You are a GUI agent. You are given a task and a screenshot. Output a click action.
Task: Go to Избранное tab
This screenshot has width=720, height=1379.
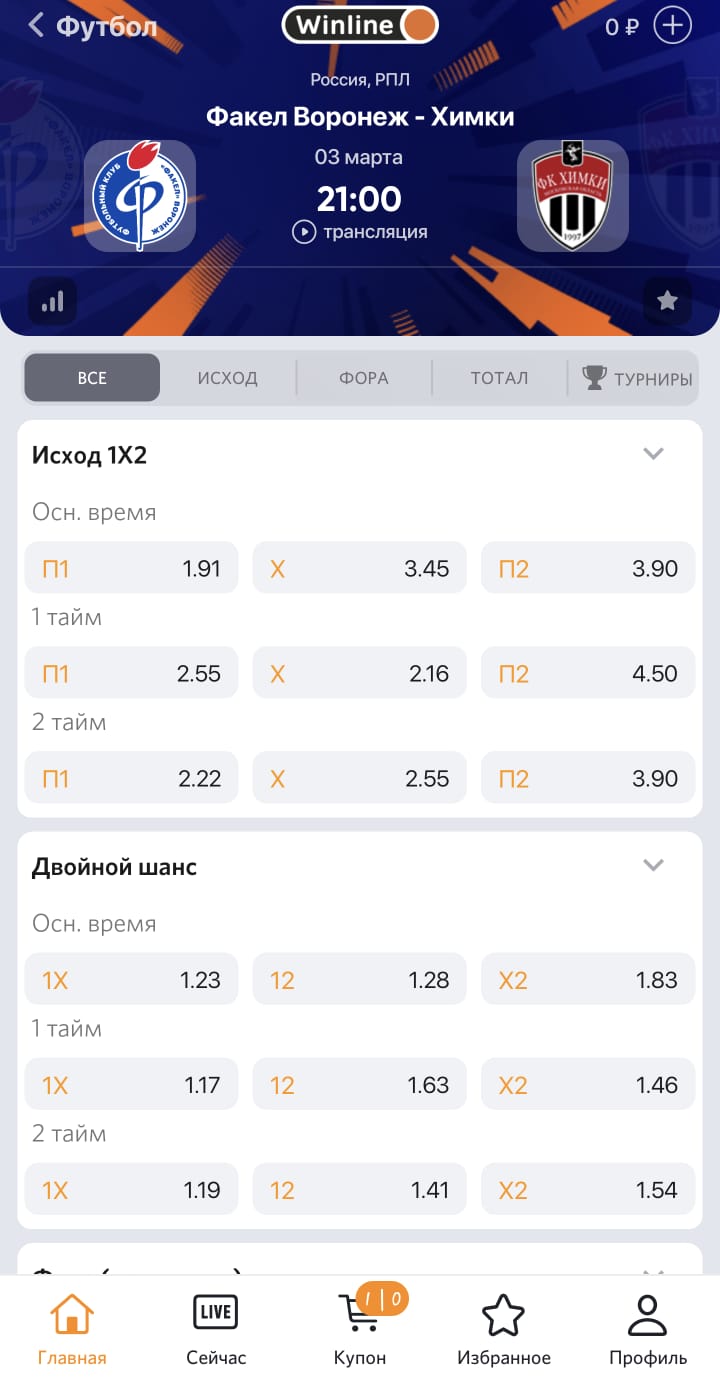[503, 1328]
